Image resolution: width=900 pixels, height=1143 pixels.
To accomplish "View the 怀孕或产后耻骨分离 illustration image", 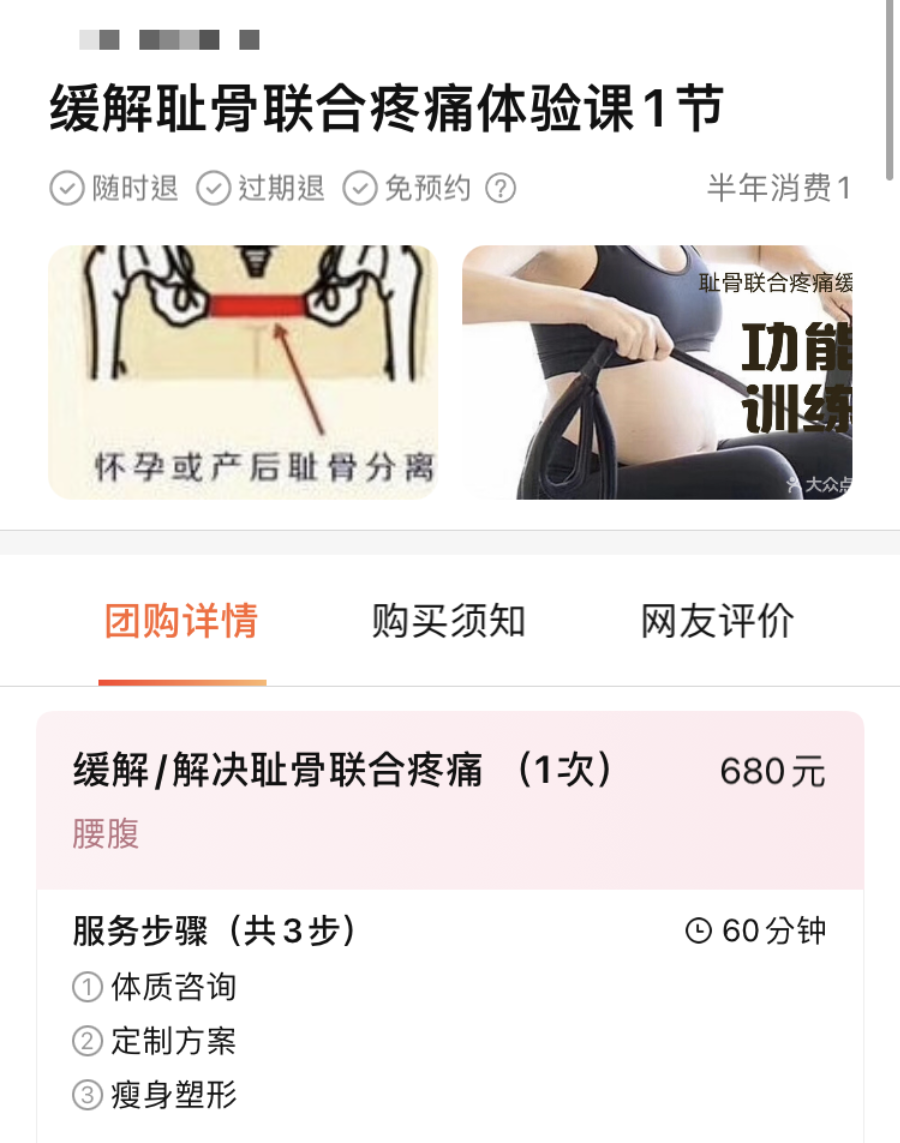I will (243, 372).
